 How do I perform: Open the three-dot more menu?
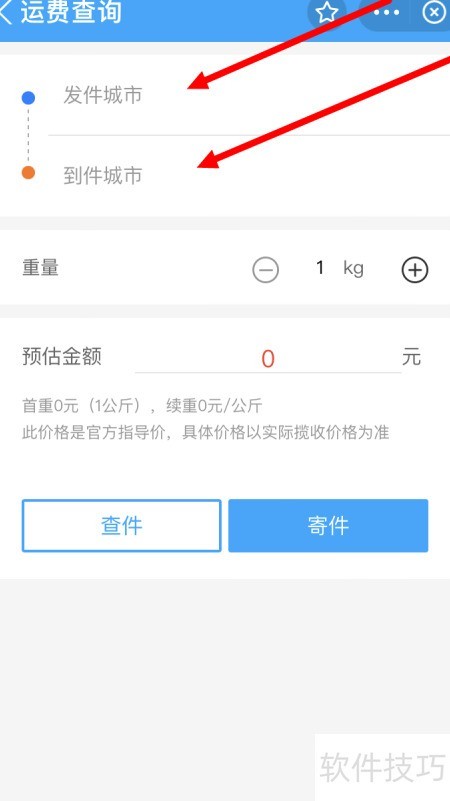pos(387,11)
